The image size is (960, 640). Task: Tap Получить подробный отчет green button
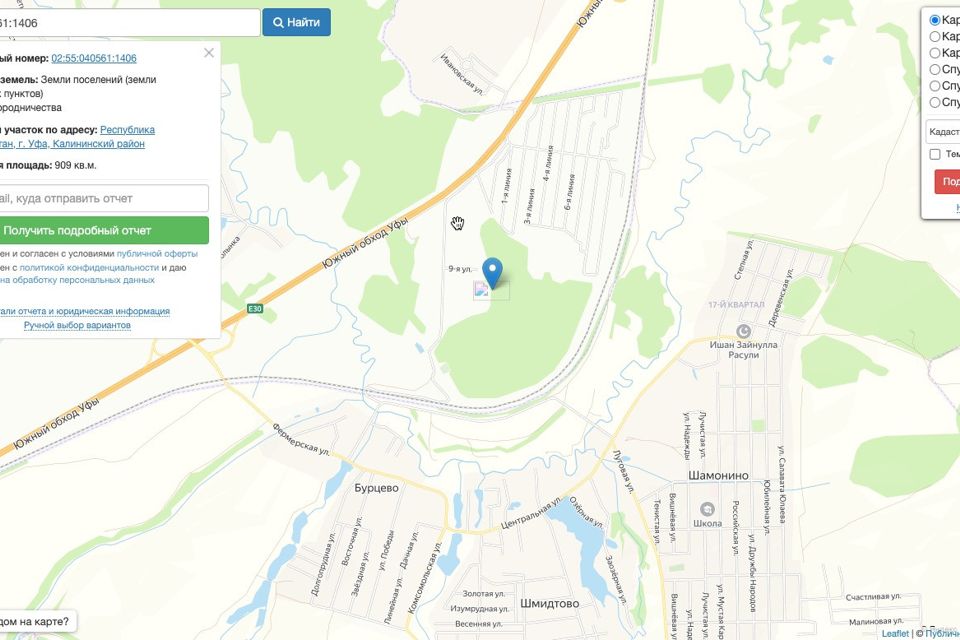coord(104,230)
